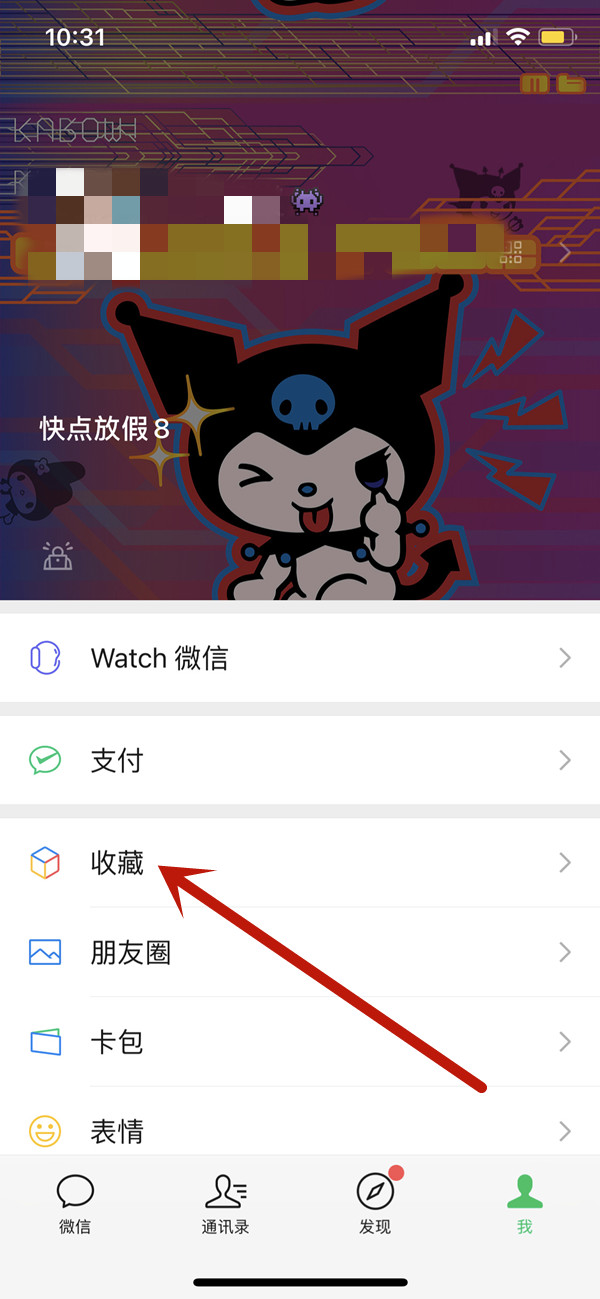This screenshot has height=1299, width=600.
Task: Open 支付 payment settings
Action: (x=300, y=761)
